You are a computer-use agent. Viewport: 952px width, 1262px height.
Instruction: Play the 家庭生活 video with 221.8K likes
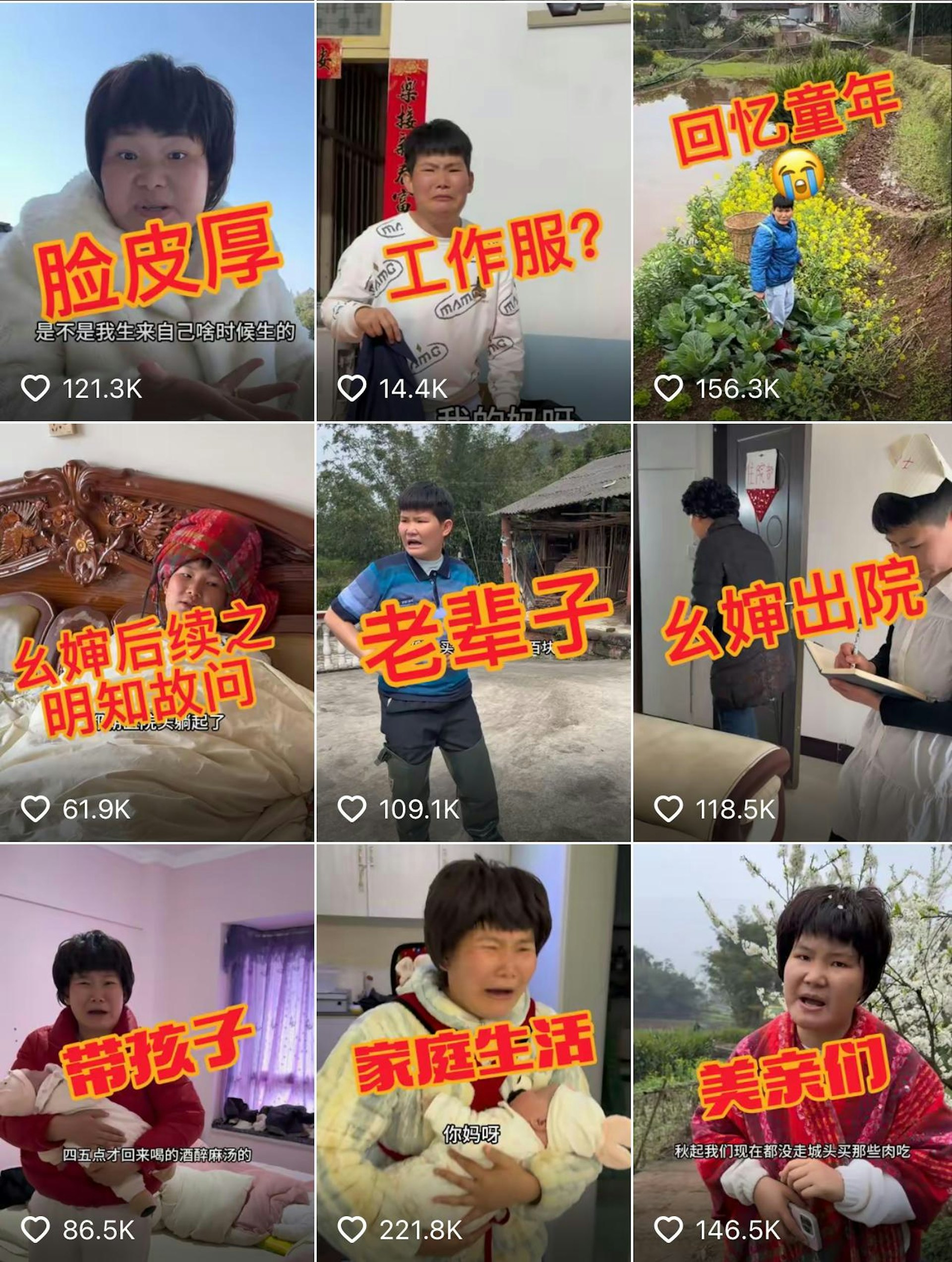(x=474, y=1053)
